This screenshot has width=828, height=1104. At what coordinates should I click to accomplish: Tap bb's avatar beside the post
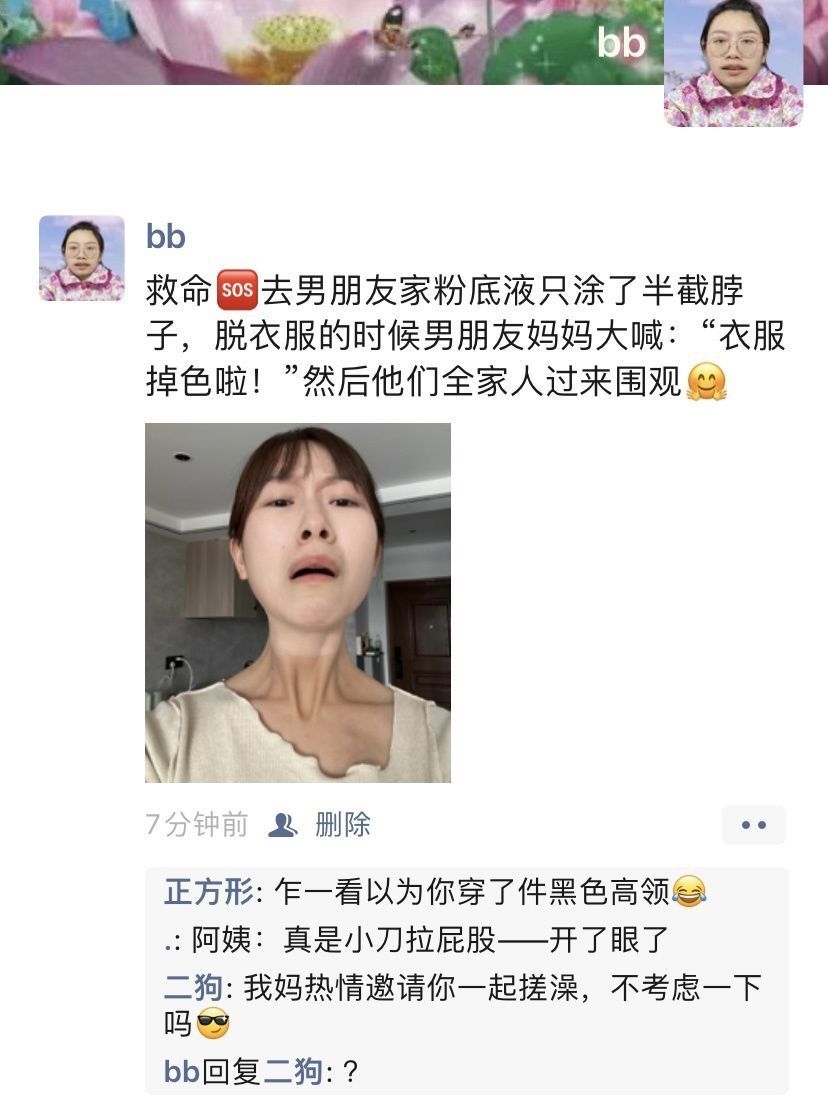[x=82, y=258]
